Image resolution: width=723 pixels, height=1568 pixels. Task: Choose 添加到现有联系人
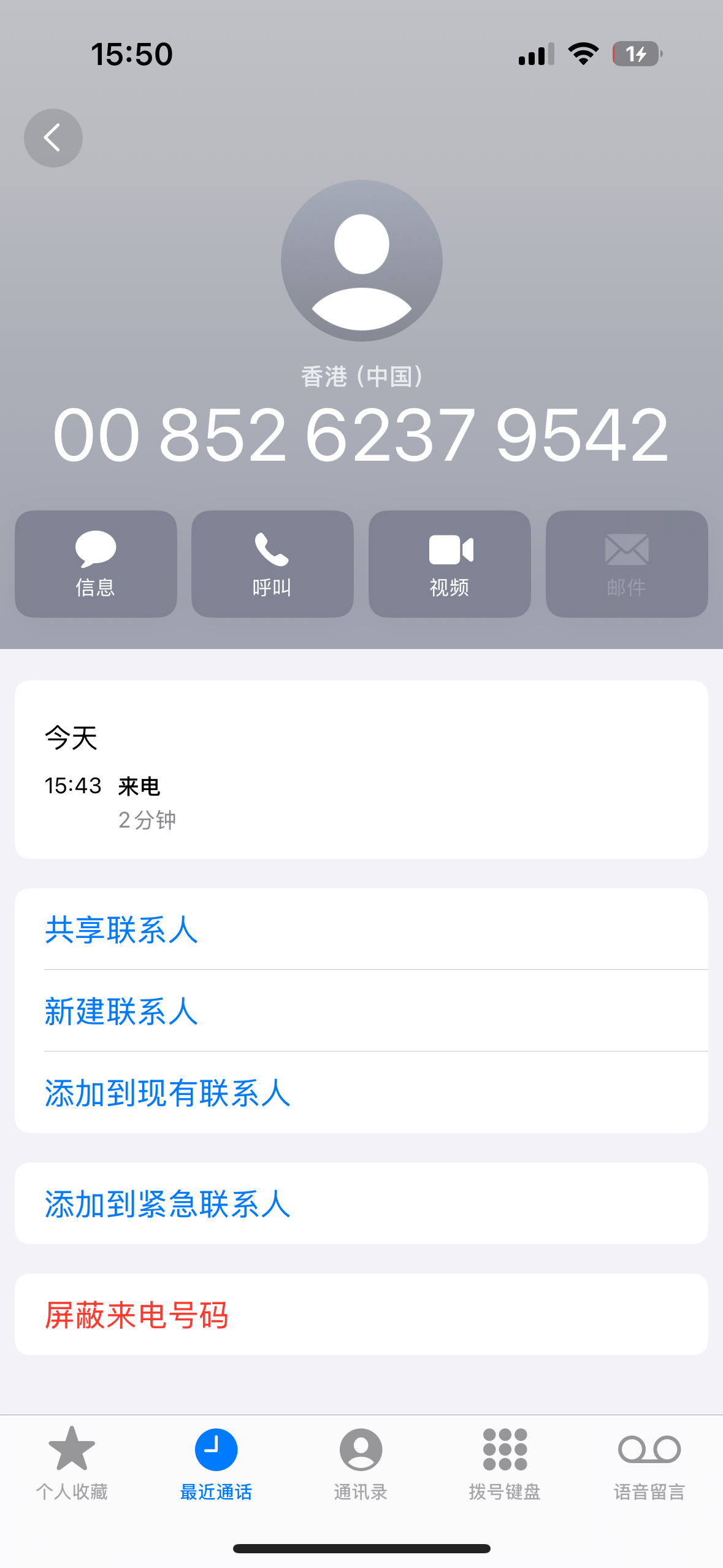tap(167, 1093)
